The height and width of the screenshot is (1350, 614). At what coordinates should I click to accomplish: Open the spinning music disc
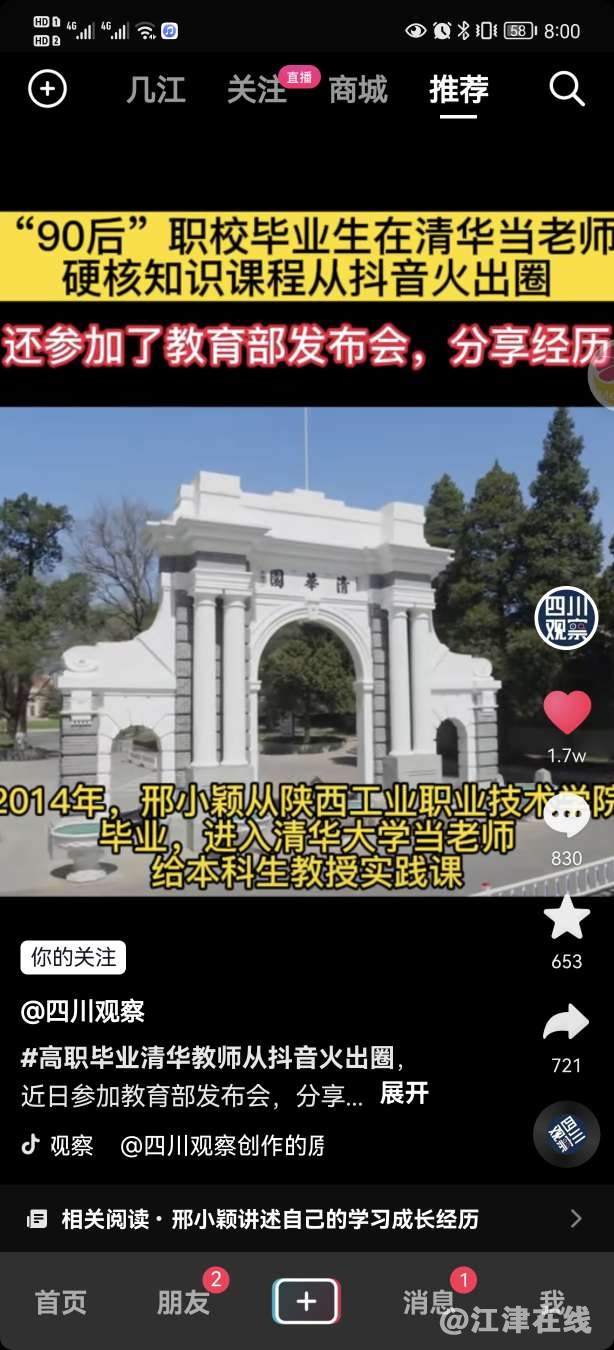(x=566, y=1135)
